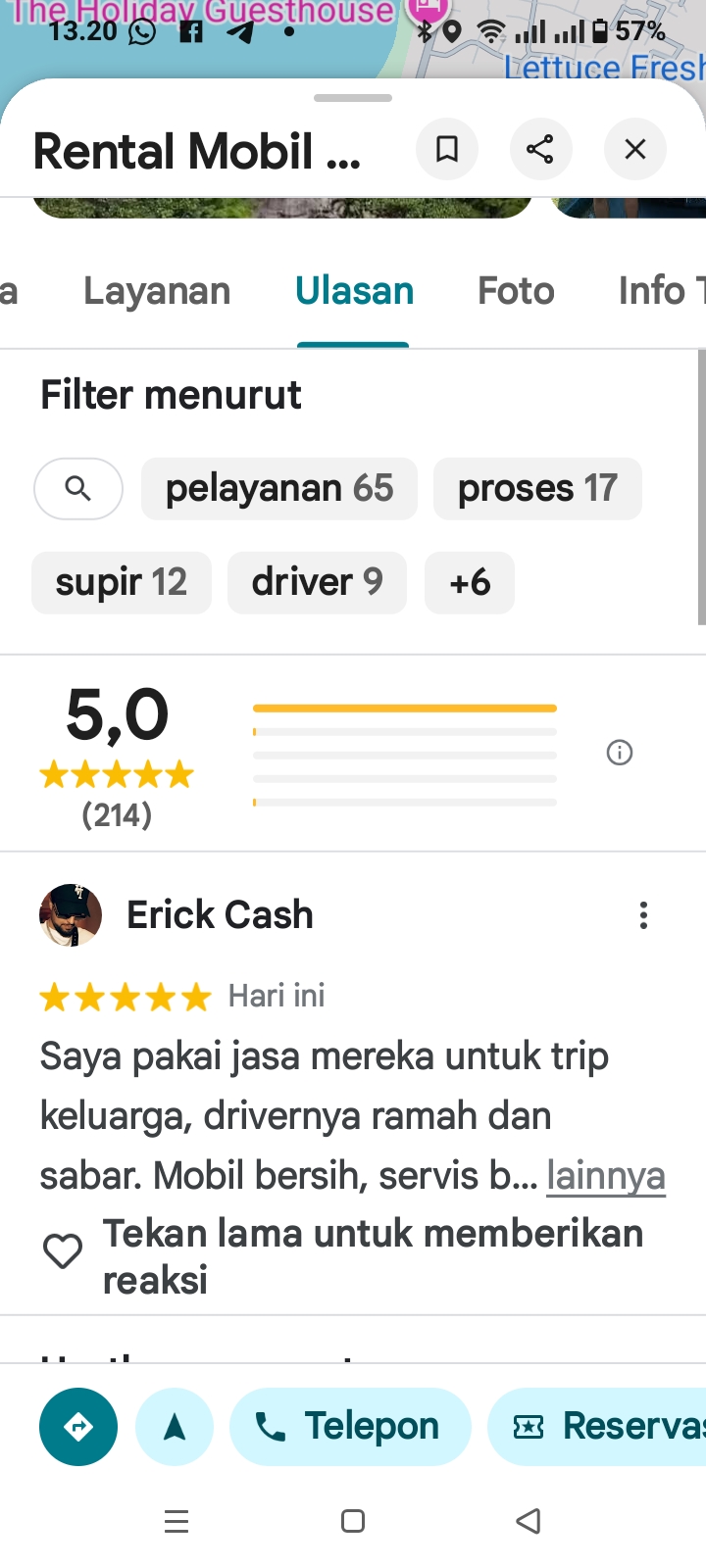This screenshot has width=706, height=1568.
Task: Start navigation with the arrow button
Action: coord(175,1427)
